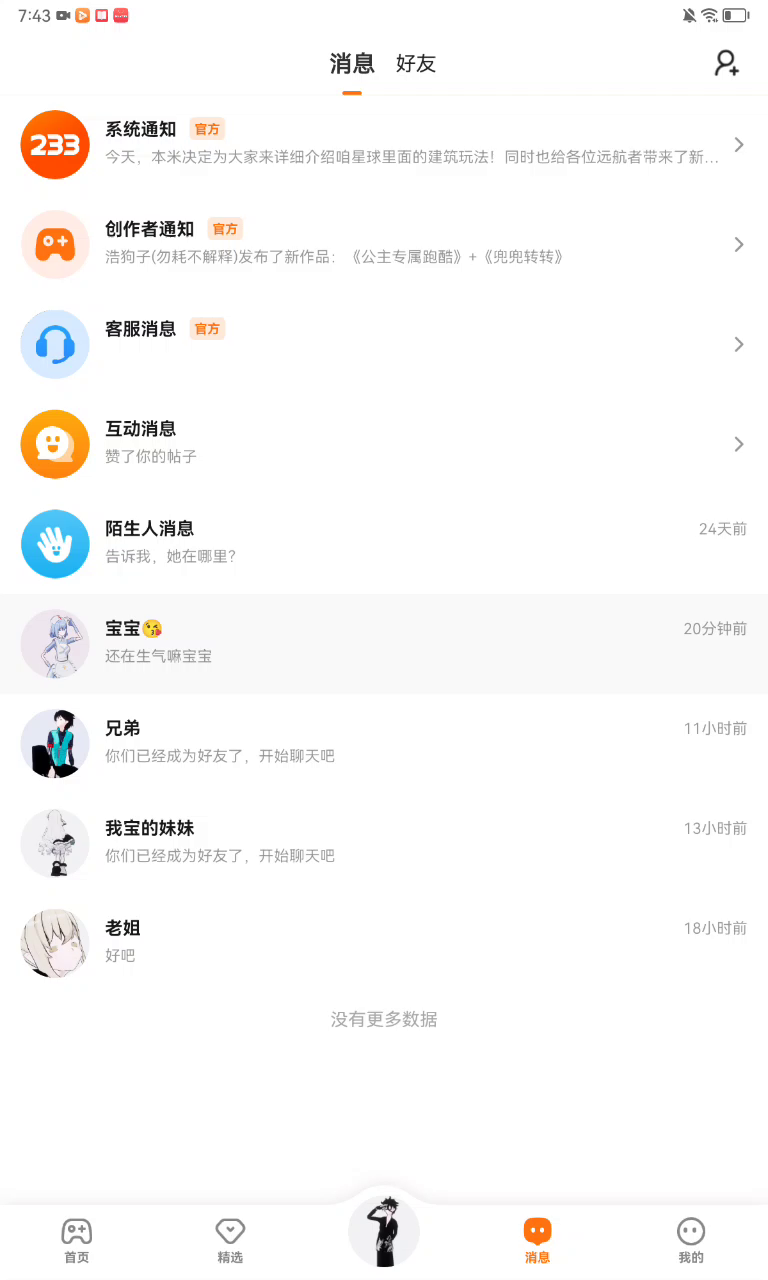The height and width of the screenshot is (1280, 768).
Task: Open the chat with 我宝的妹妹
Action: click(384, 844)
